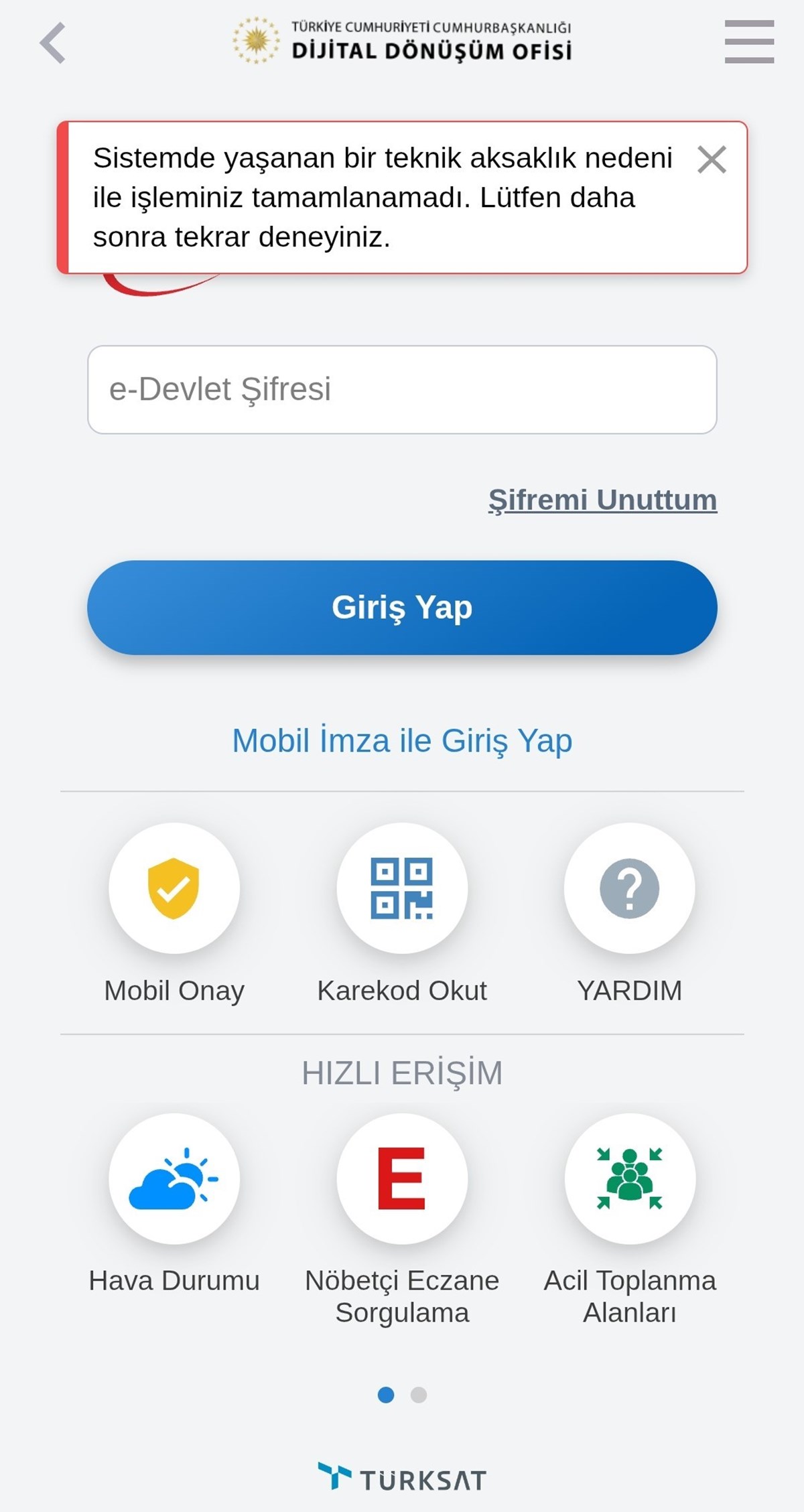Open Nöbetçi Eczane Sorgulama
The height and width of the screenshot is (1512, 804).
click(x=402, y=1179)
